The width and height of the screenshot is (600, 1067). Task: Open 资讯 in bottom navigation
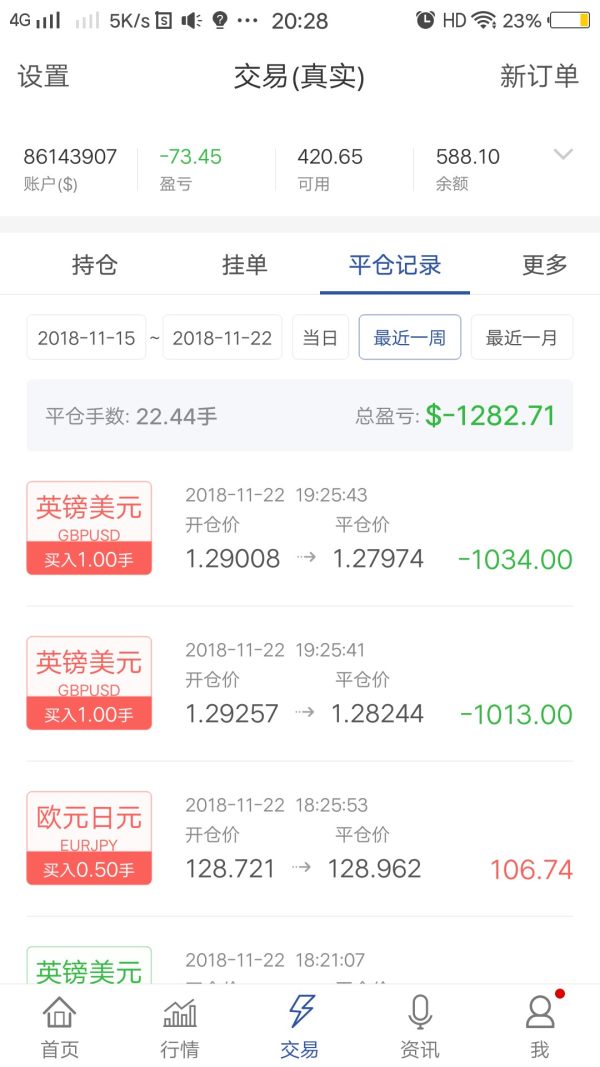[x=420, y=1026]
